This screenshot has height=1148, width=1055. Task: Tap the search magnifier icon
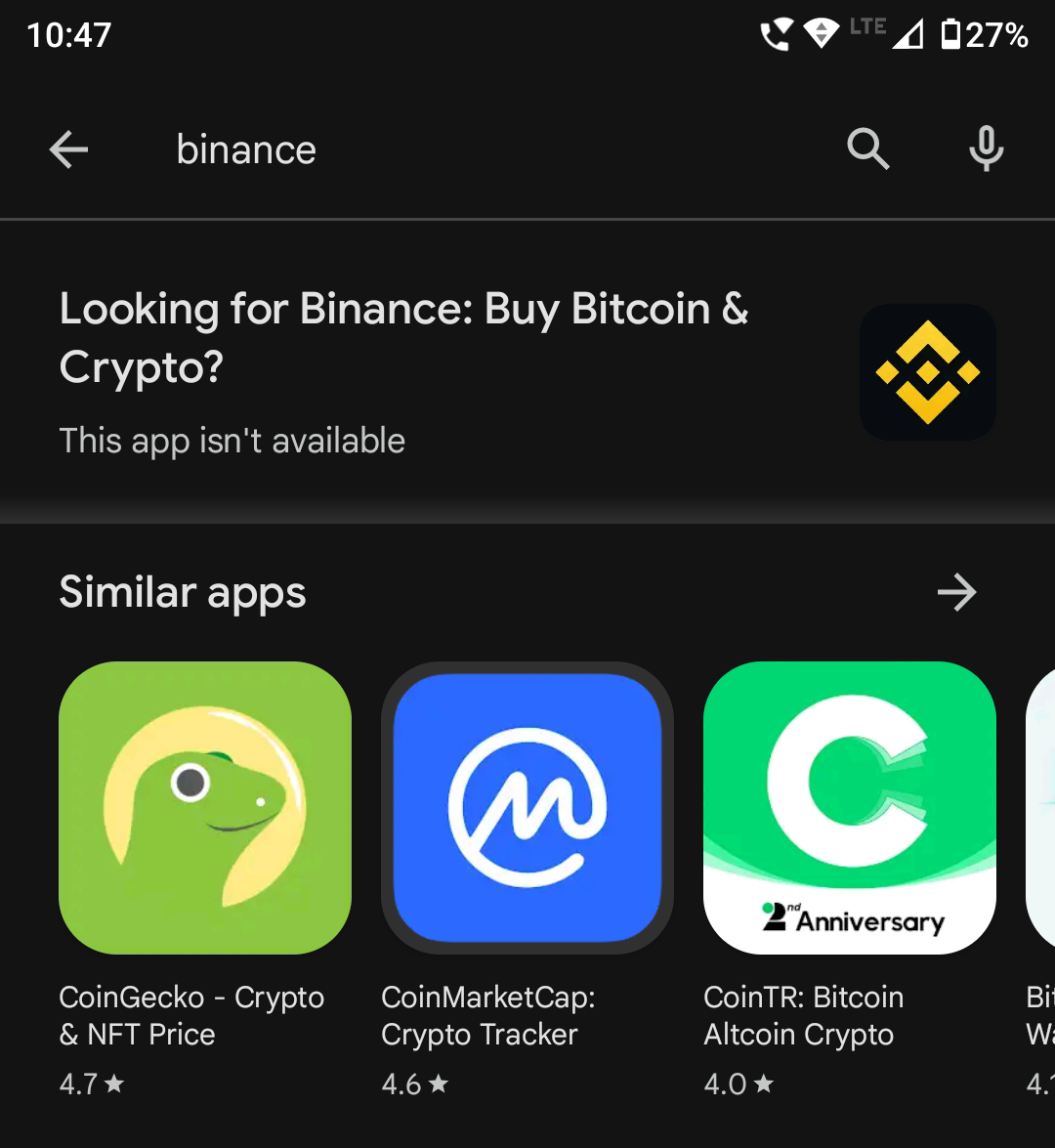pyautogui.click(x=867, y=149)
